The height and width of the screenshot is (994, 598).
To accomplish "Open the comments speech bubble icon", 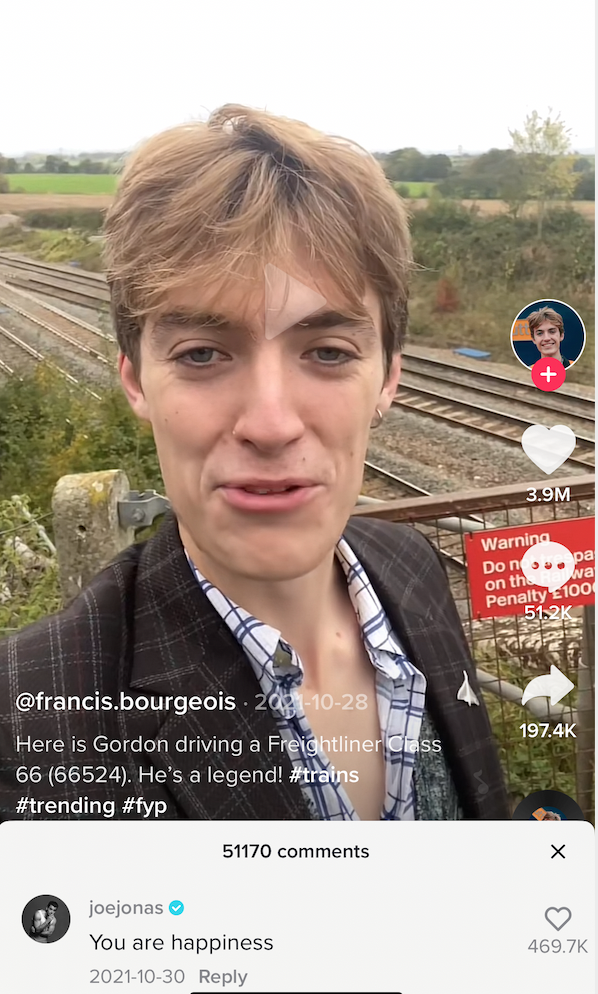I will point(549,566).
